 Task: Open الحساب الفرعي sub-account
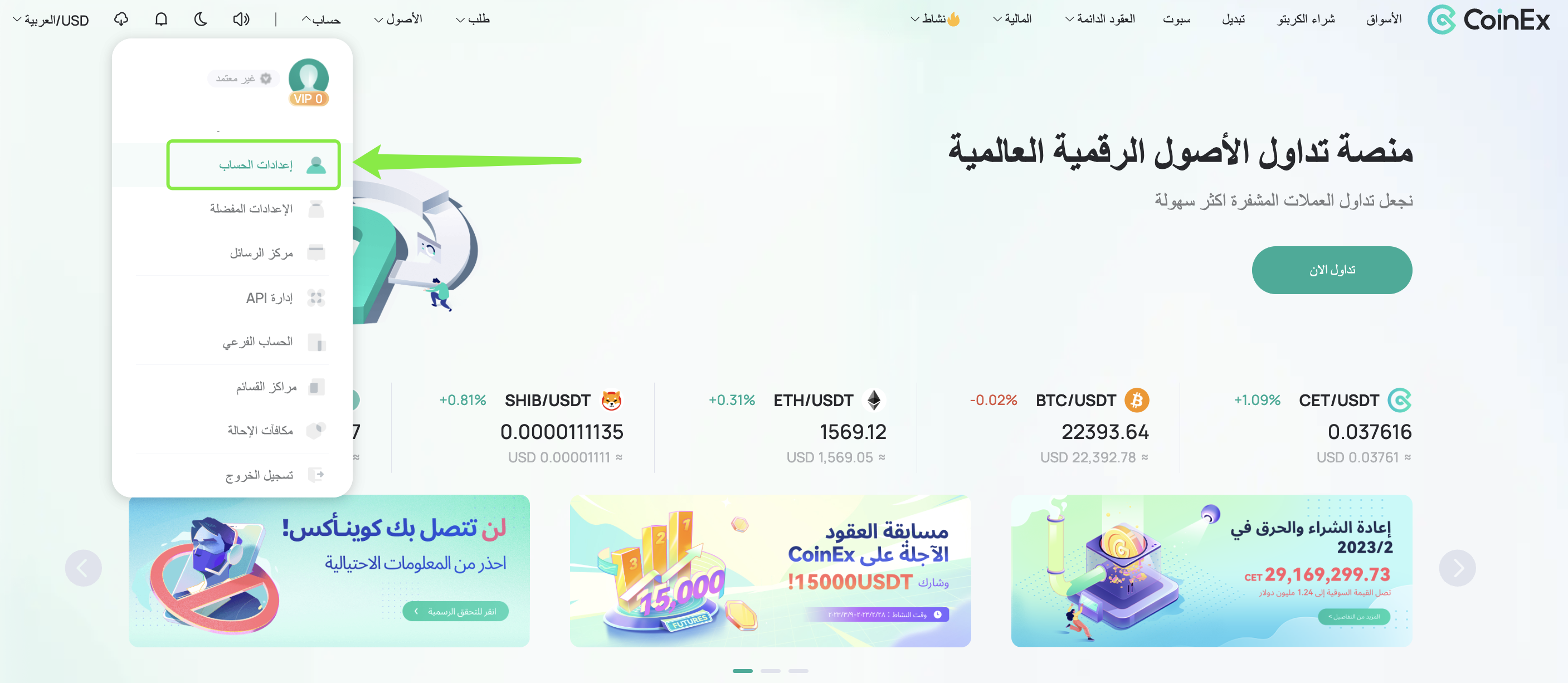(257, 342)
